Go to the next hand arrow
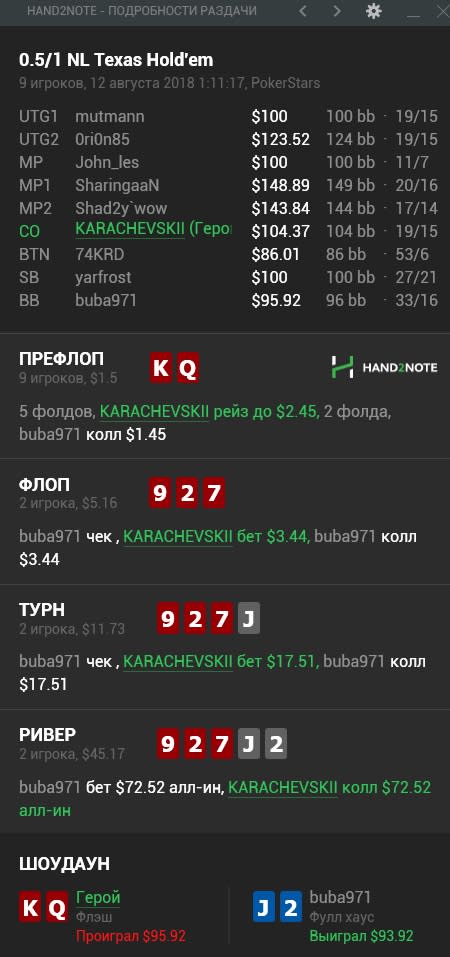The image size is (450, 957). pos(337,11)
